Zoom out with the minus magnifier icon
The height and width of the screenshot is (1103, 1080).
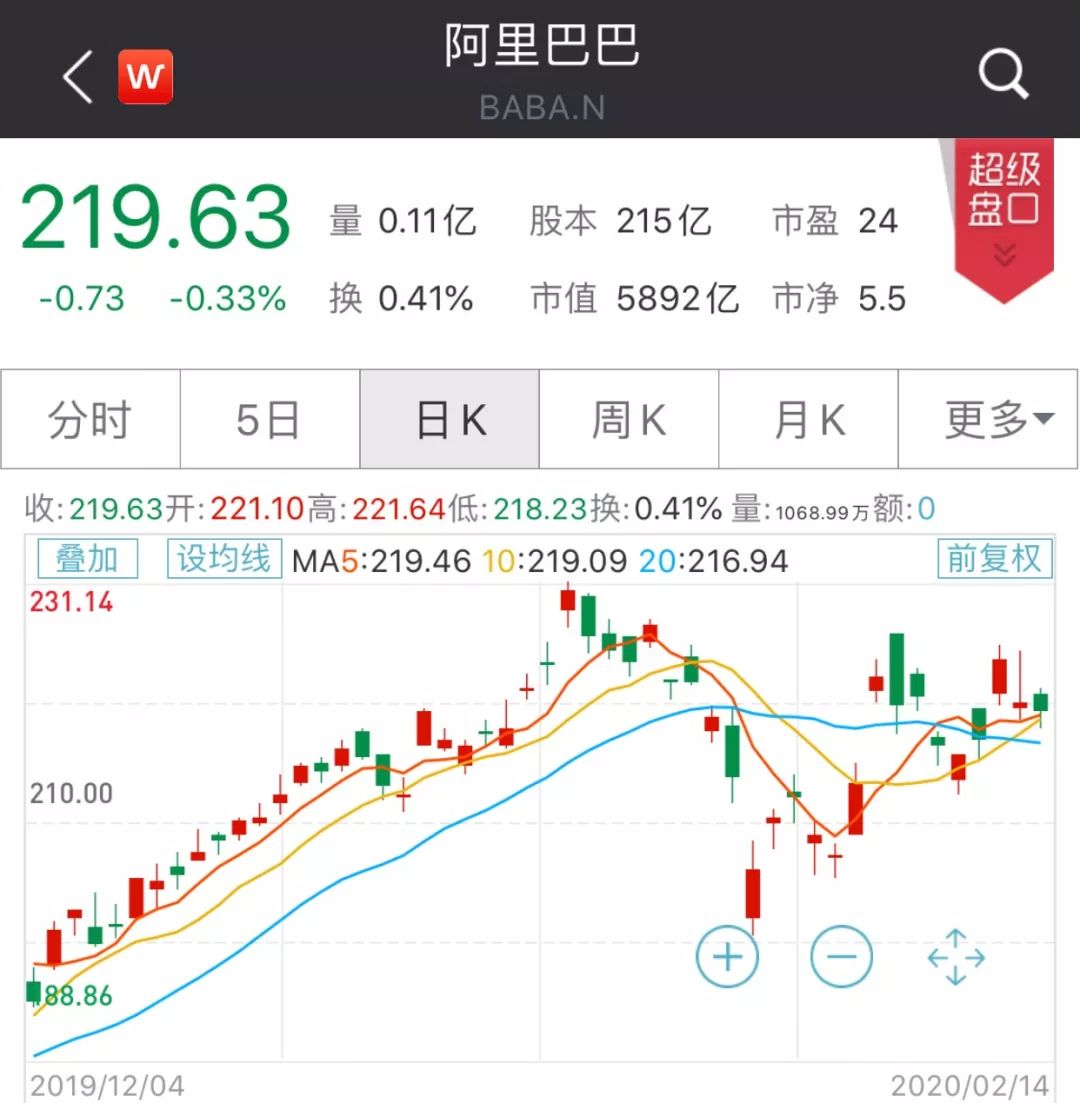point(841,956)
